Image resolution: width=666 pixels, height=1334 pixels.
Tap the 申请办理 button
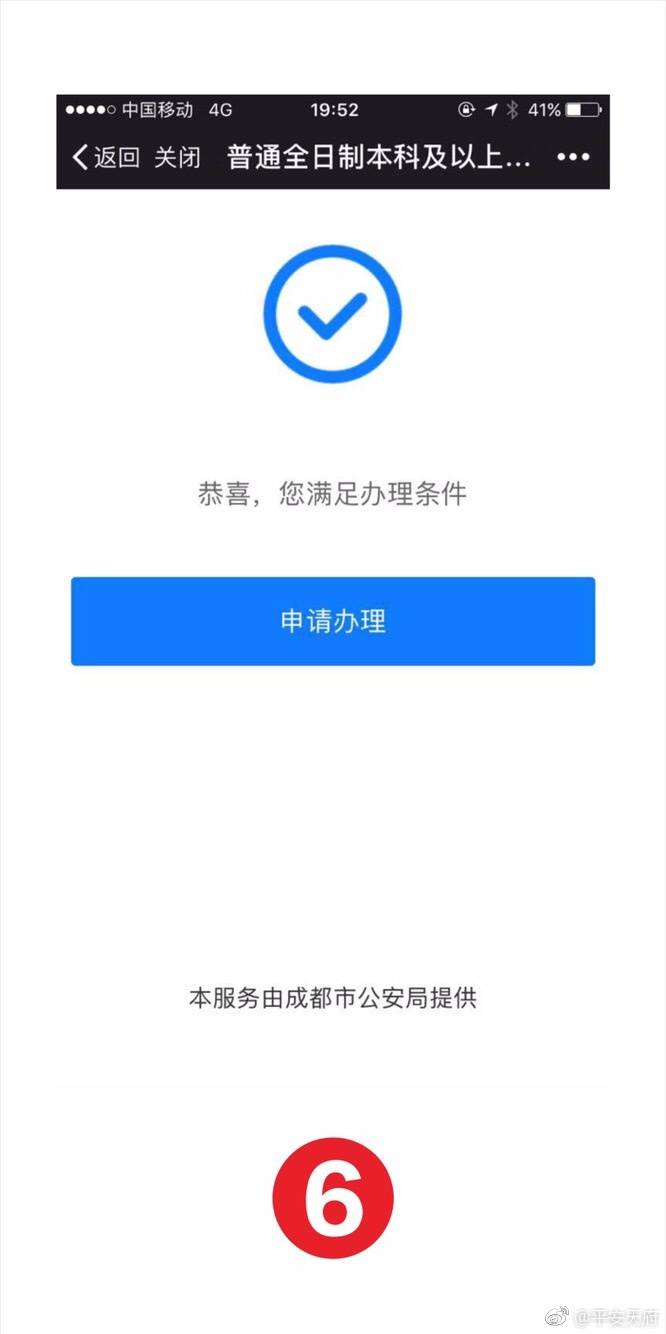pyautogui.click(x=333, y=621)
